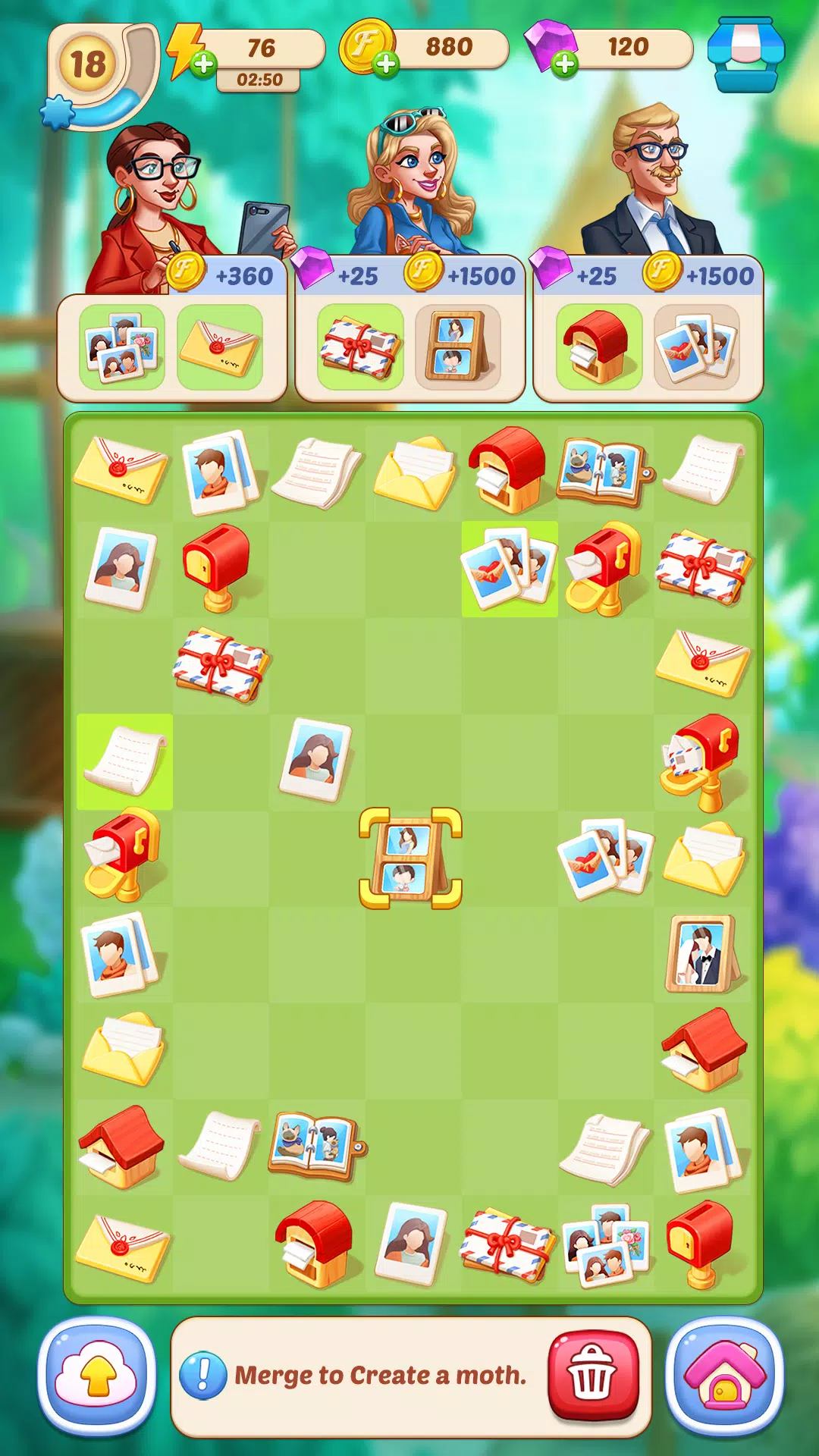Go to the pink house home button
Image resolution: width=819 pixels, height=1456 pixels.
point(724,1376)
